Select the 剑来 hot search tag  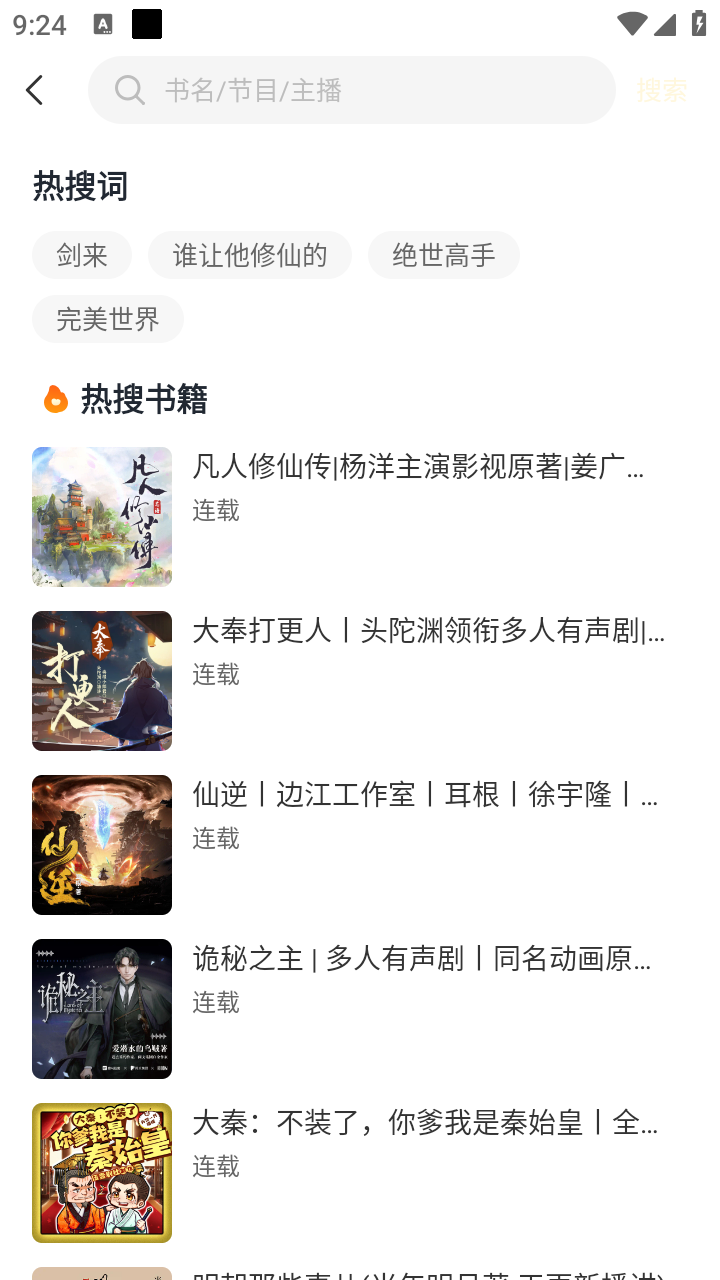click(81, 255)
